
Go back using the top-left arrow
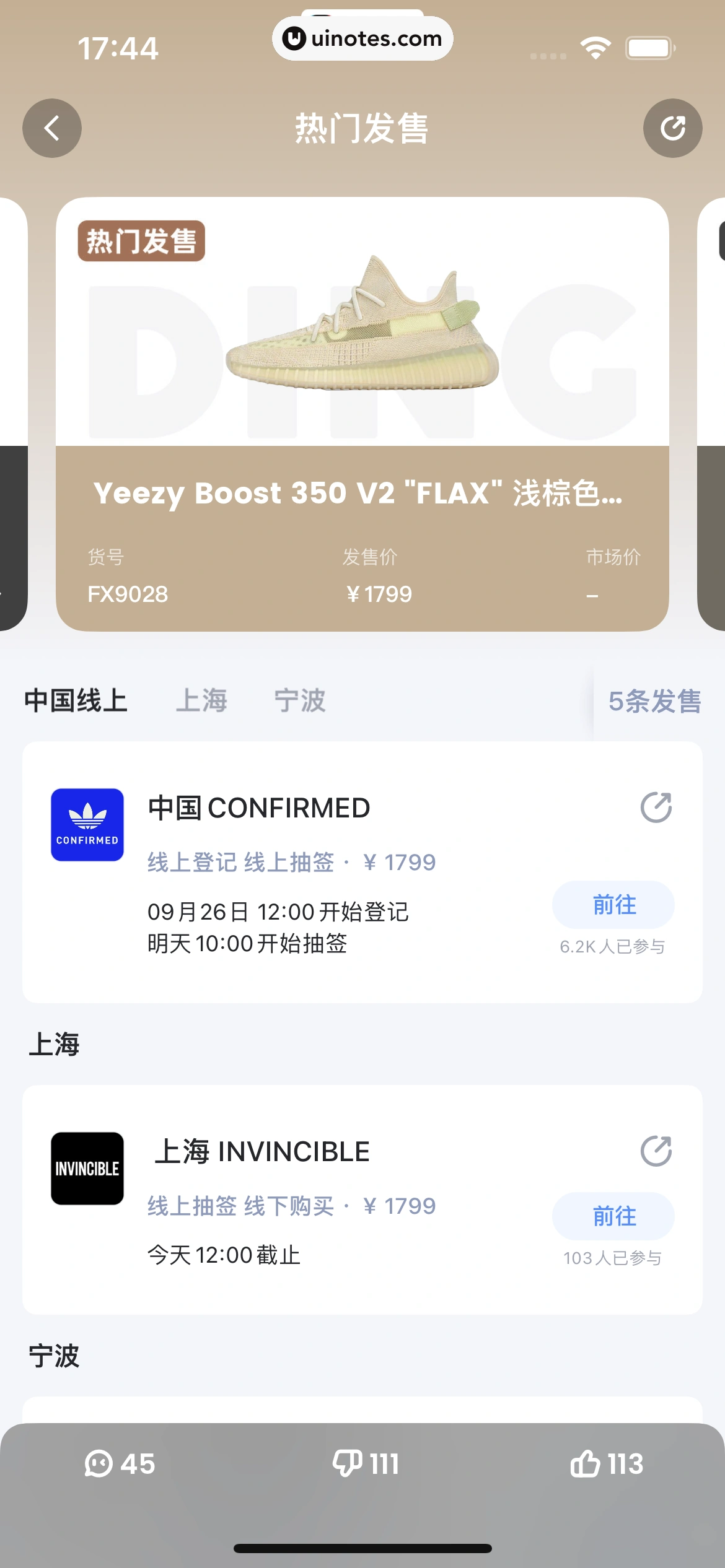click(52, 128)
